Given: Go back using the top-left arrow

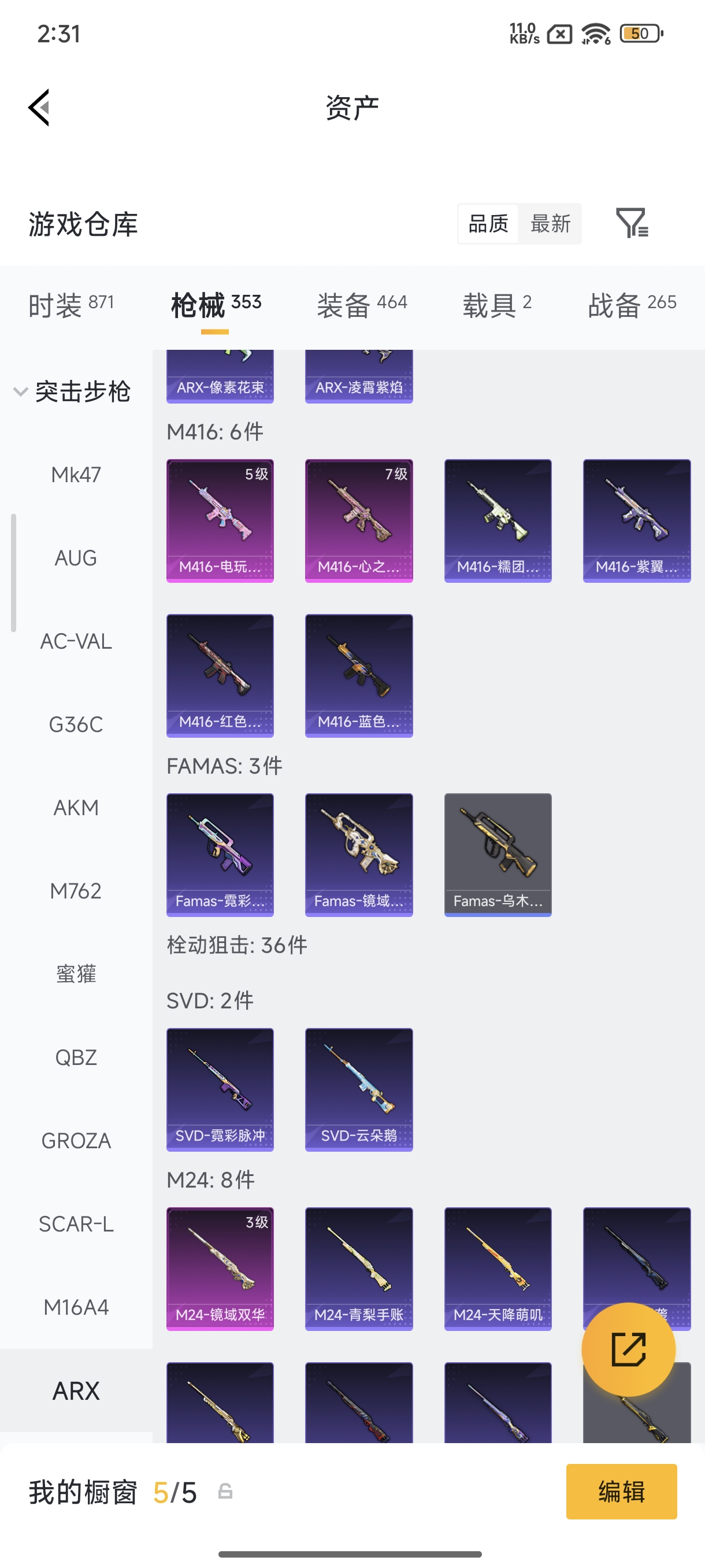Looking at the screenshot, I should (39, 108).
